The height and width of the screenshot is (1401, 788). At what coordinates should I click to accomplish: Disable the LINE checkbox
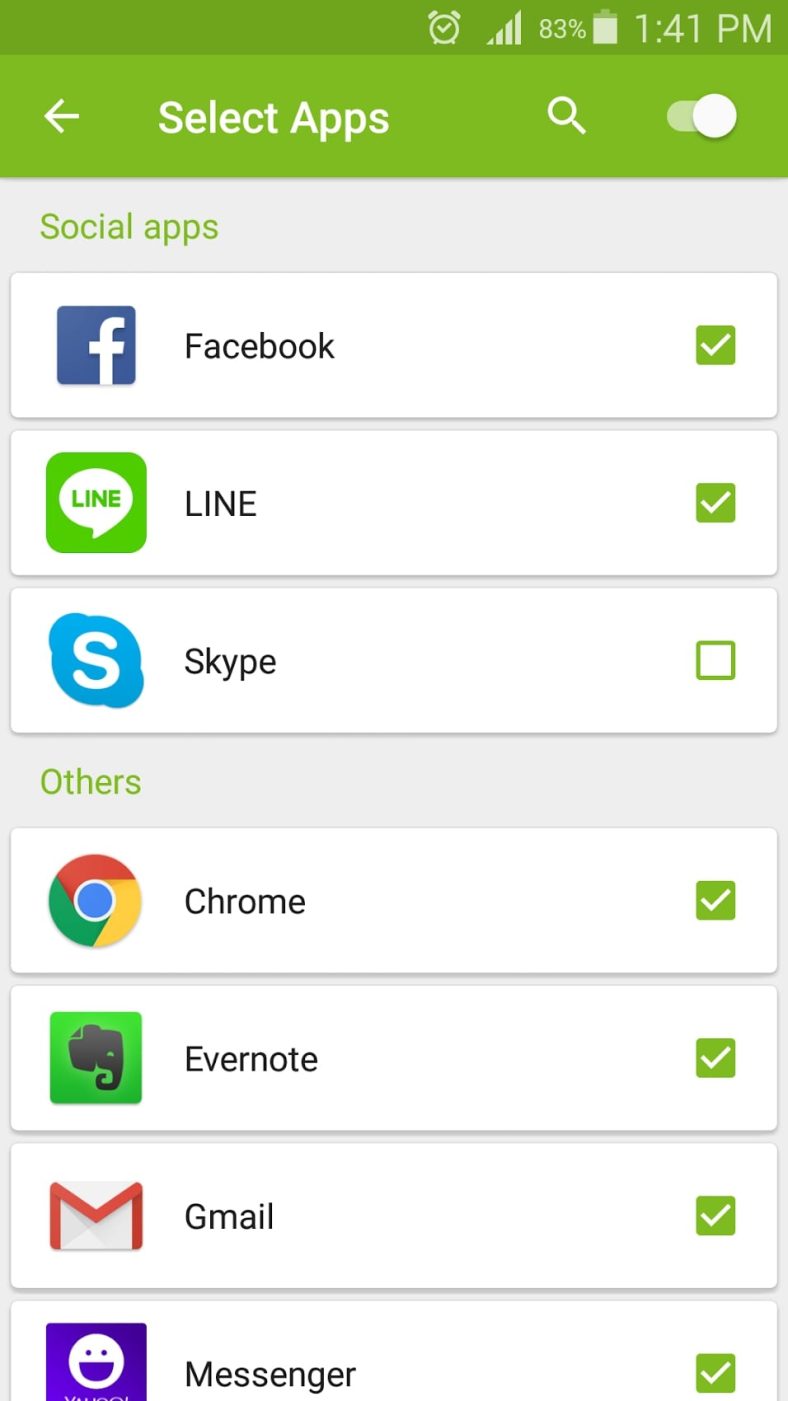coord(715,503)
